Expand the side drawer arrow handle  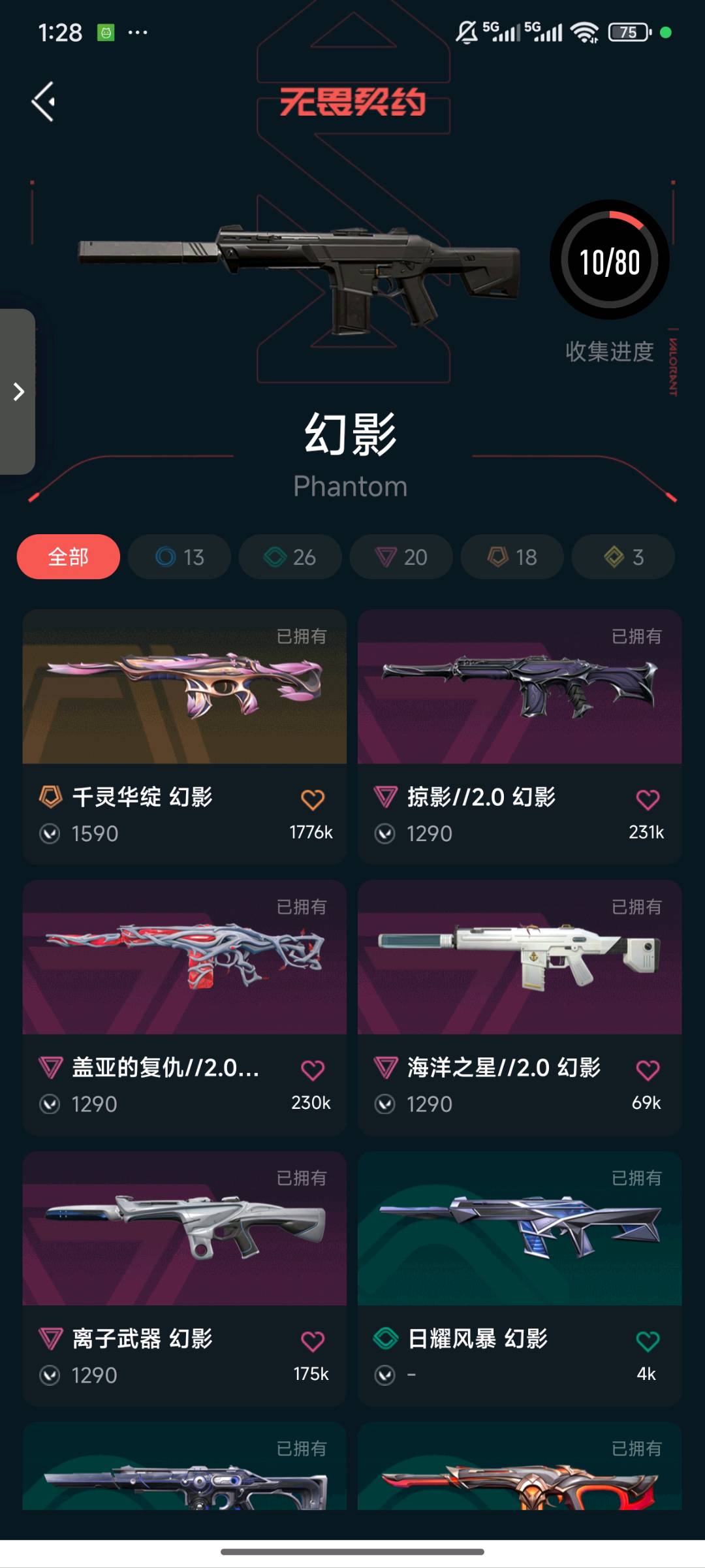[18, 391]
